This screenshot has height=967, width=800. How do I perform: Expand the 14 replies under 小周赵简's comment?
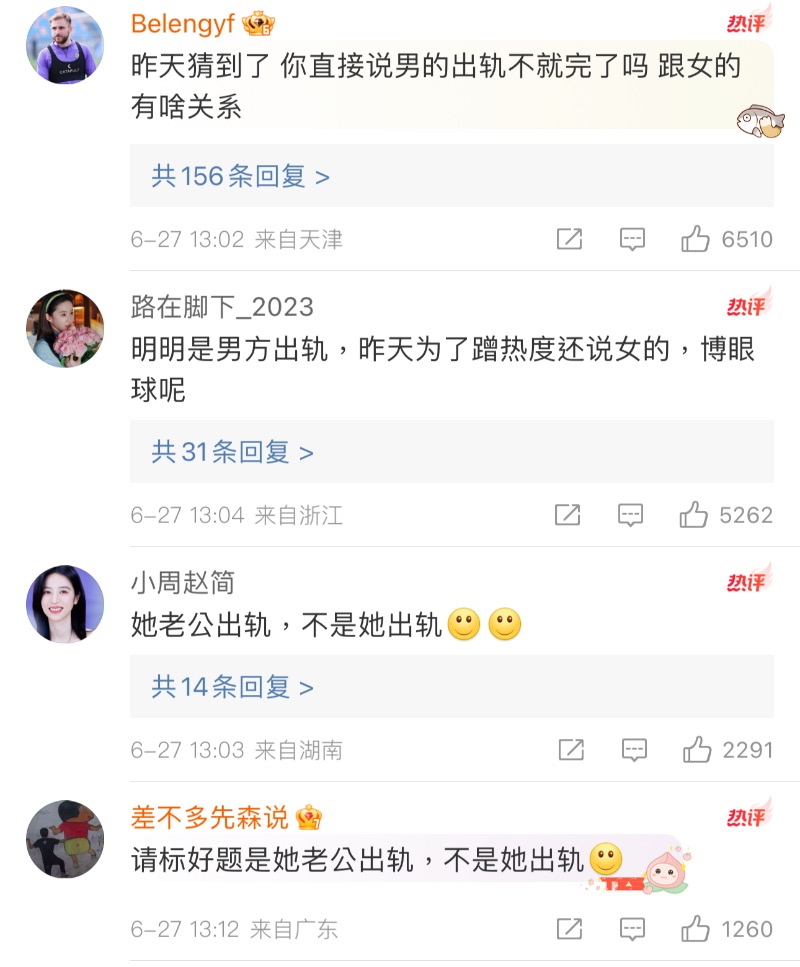(x=232, y=687)
